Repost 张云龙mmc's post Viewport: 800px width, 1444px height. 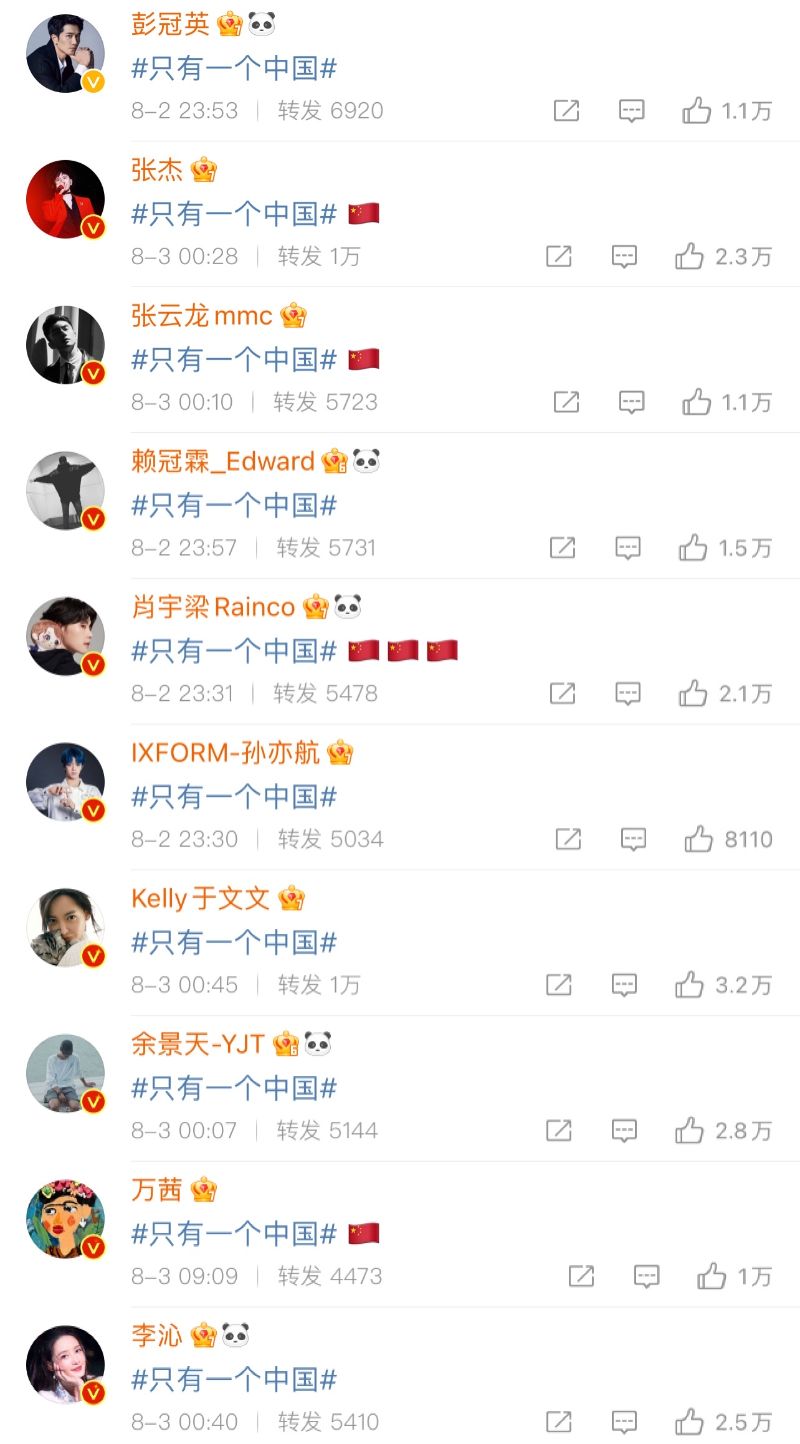566,402
